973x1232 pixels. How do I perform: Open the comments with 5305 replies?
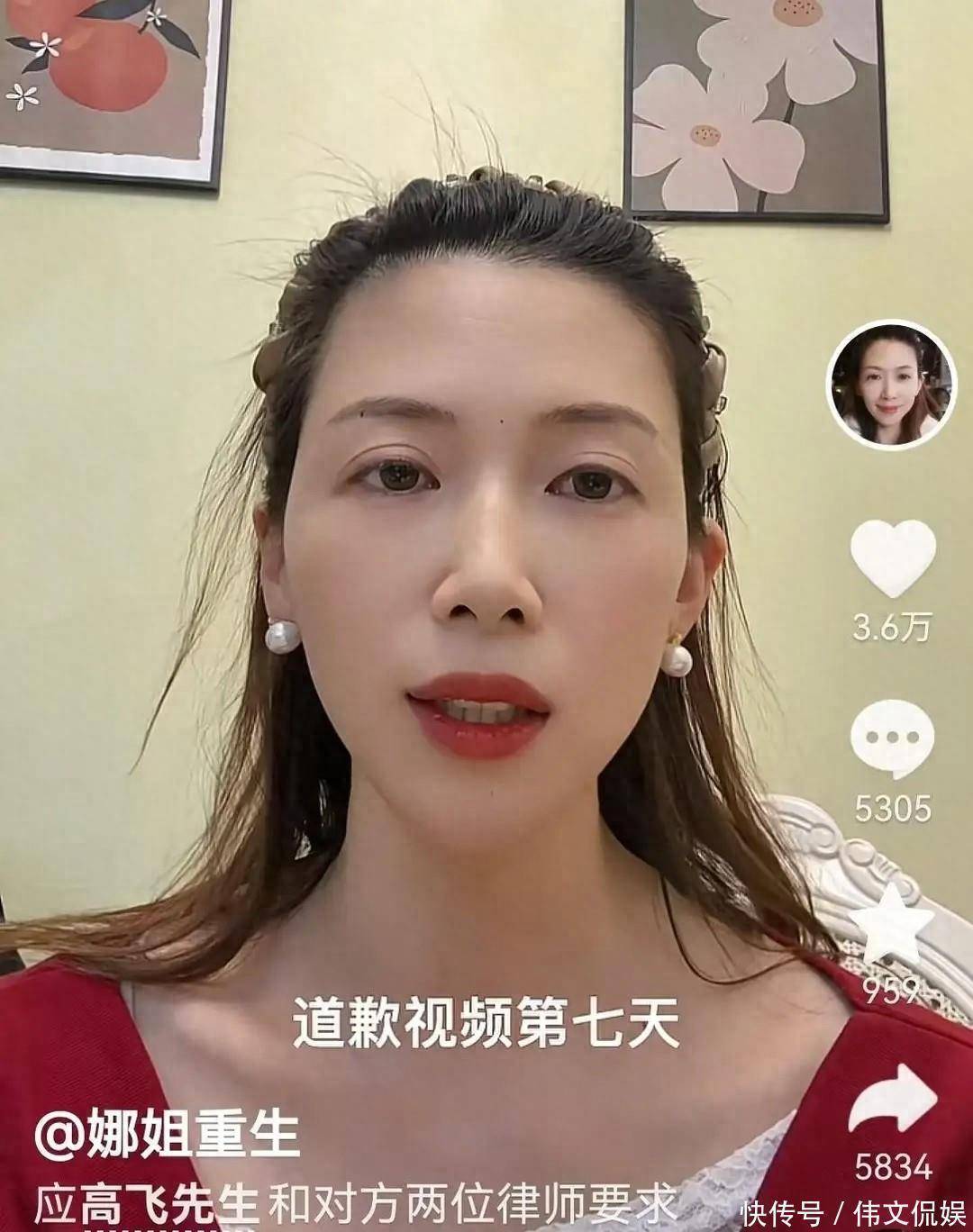892,738
